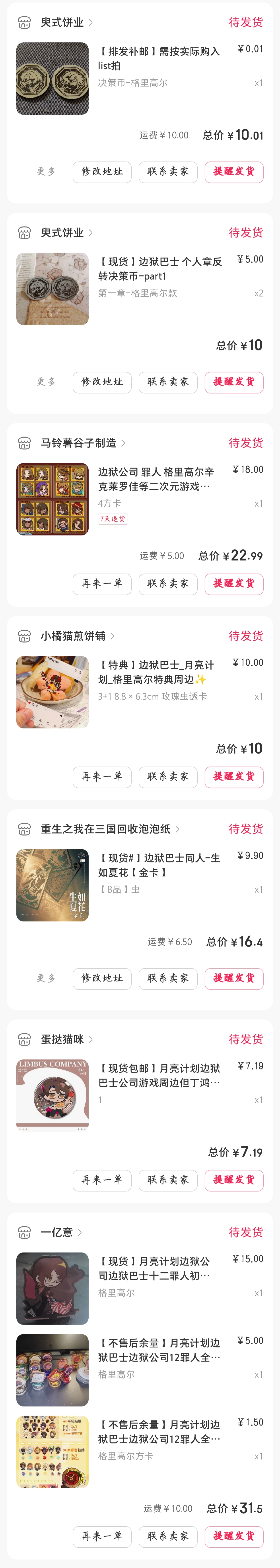Open 更多 options on the 生如夏花 order
Screen dimensions: 280x1568
46,978
